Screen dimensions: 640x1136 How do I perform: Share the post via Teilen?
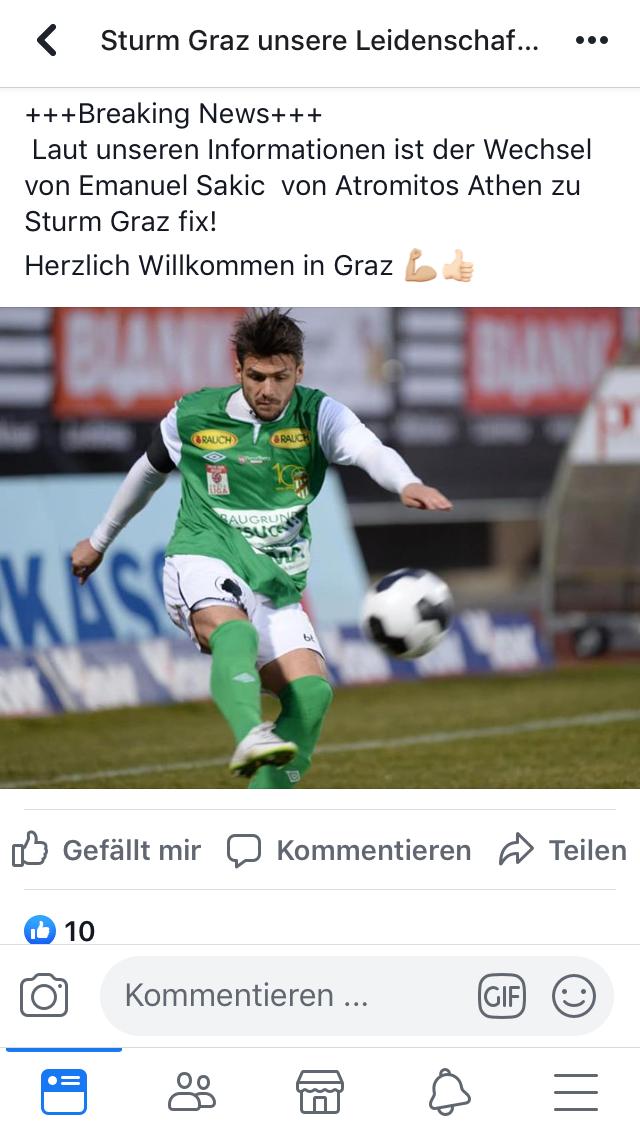(562, 850)
